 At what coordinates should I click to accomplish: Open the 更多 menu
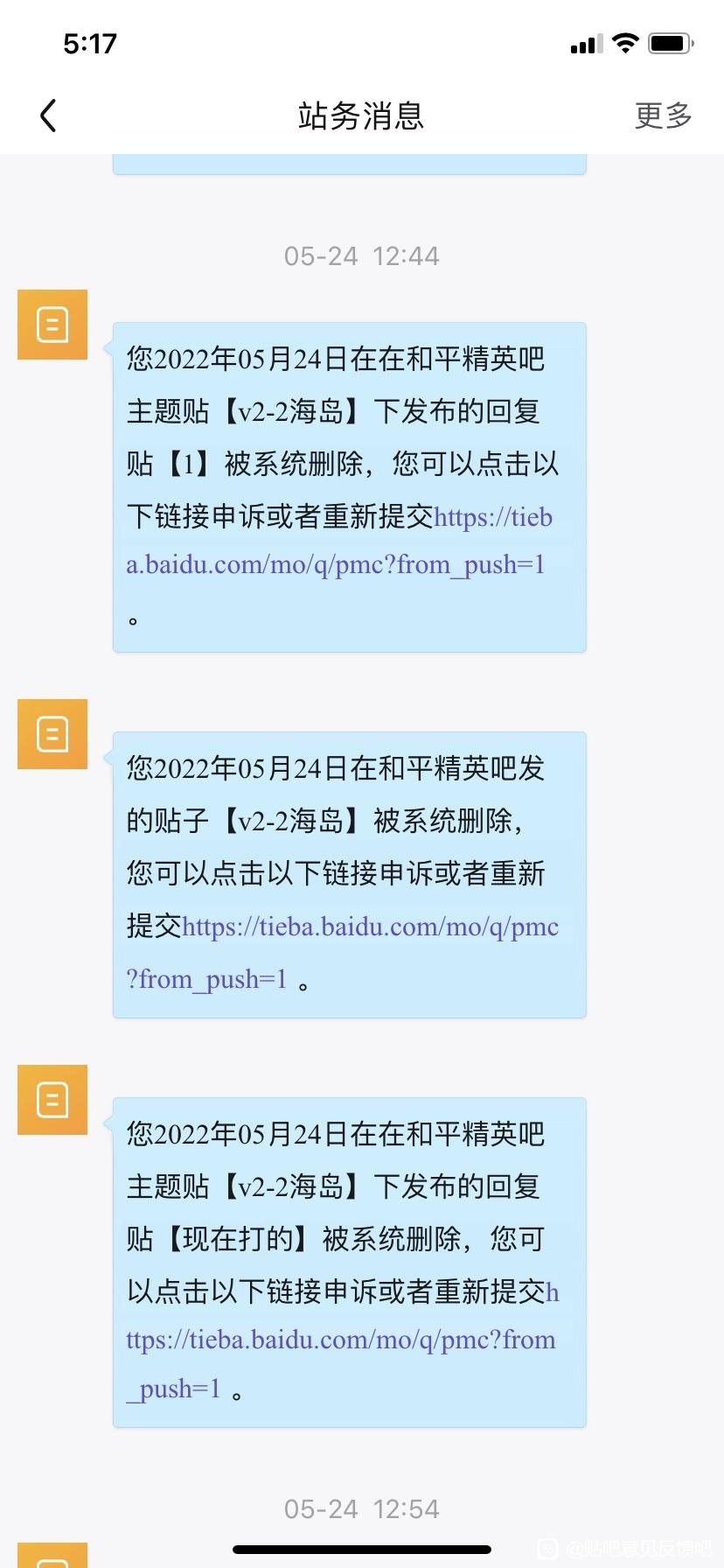point(663,115)
